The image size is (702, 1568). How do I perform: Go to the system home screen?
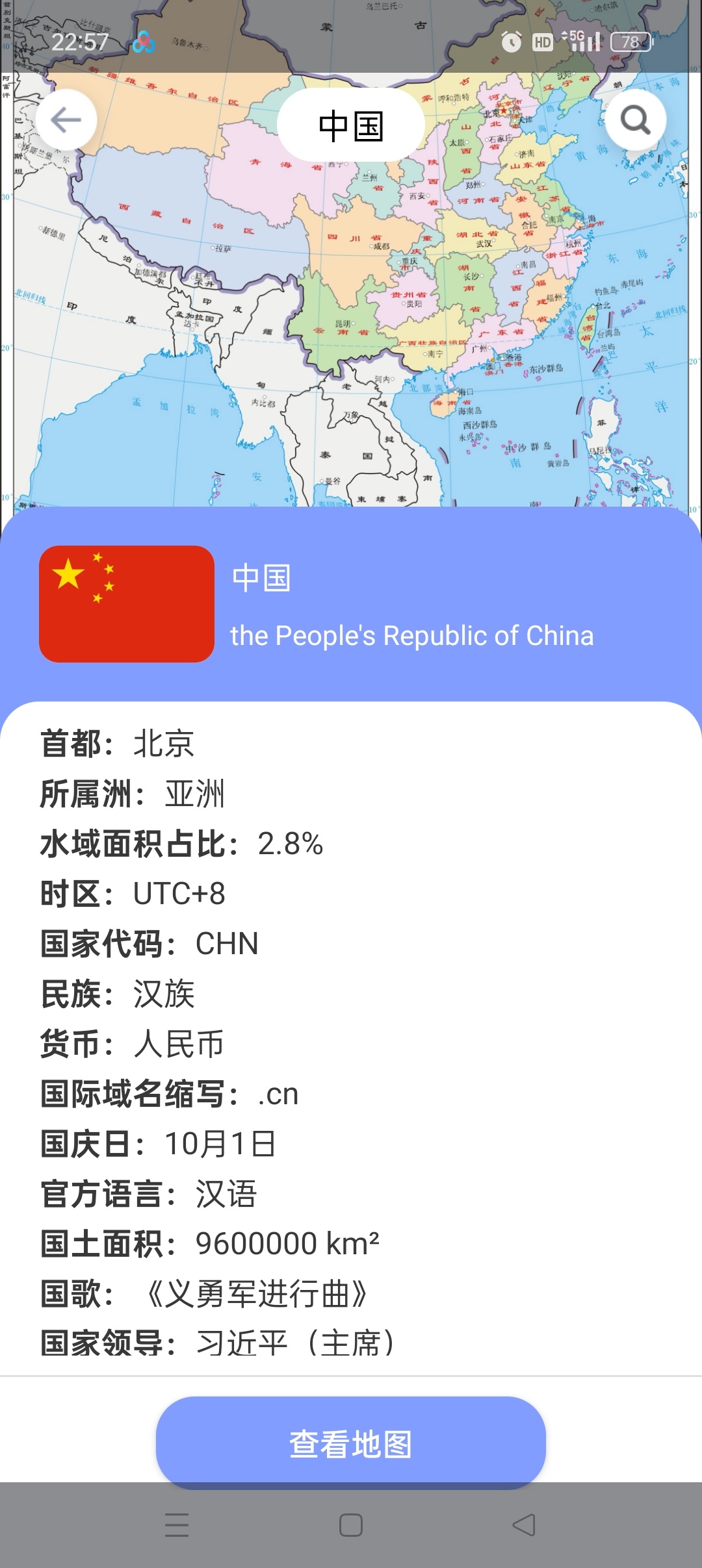351,1524
